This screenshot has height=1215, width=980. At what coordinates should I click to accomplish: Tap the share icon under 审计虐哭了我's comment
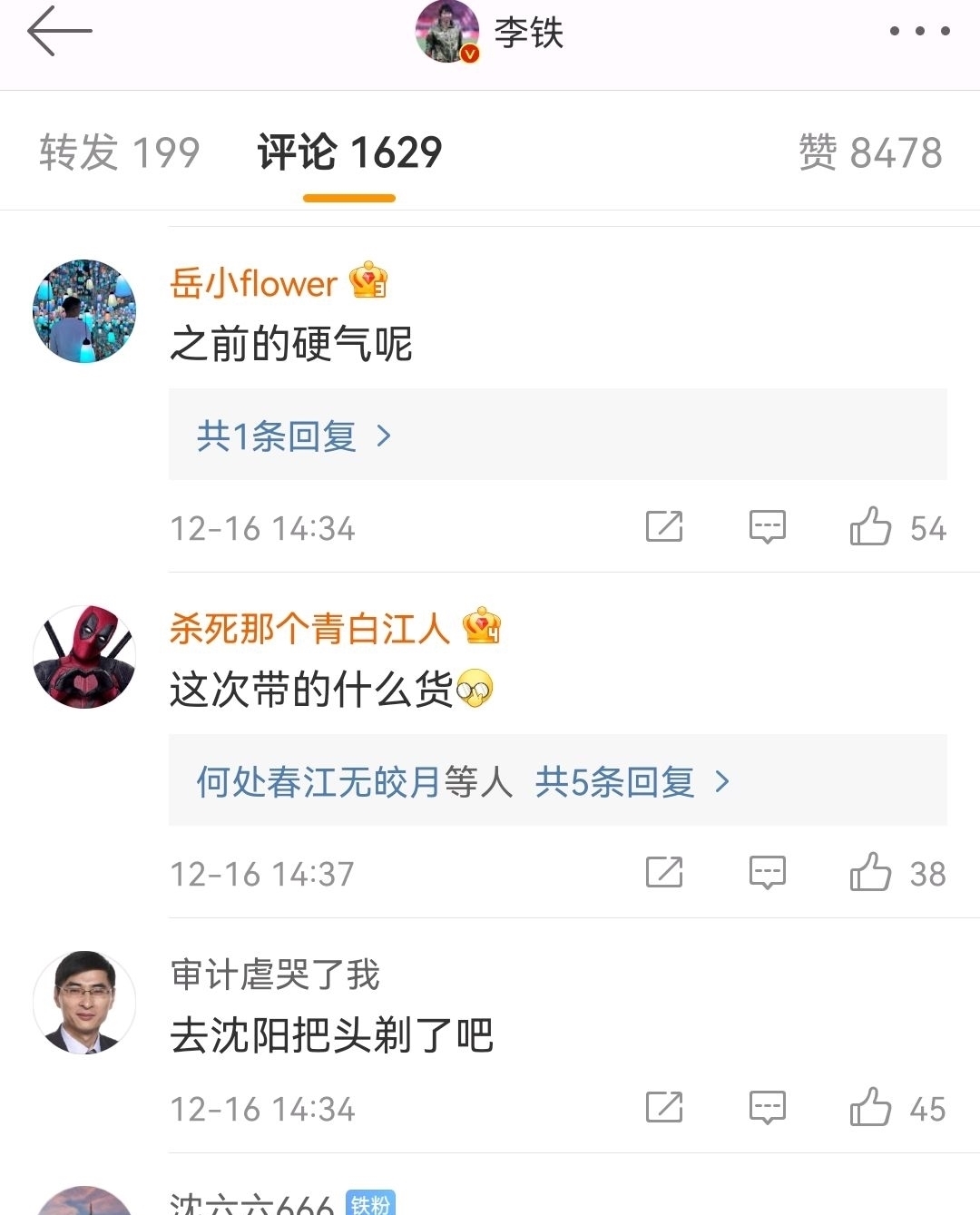[663, 1106]
